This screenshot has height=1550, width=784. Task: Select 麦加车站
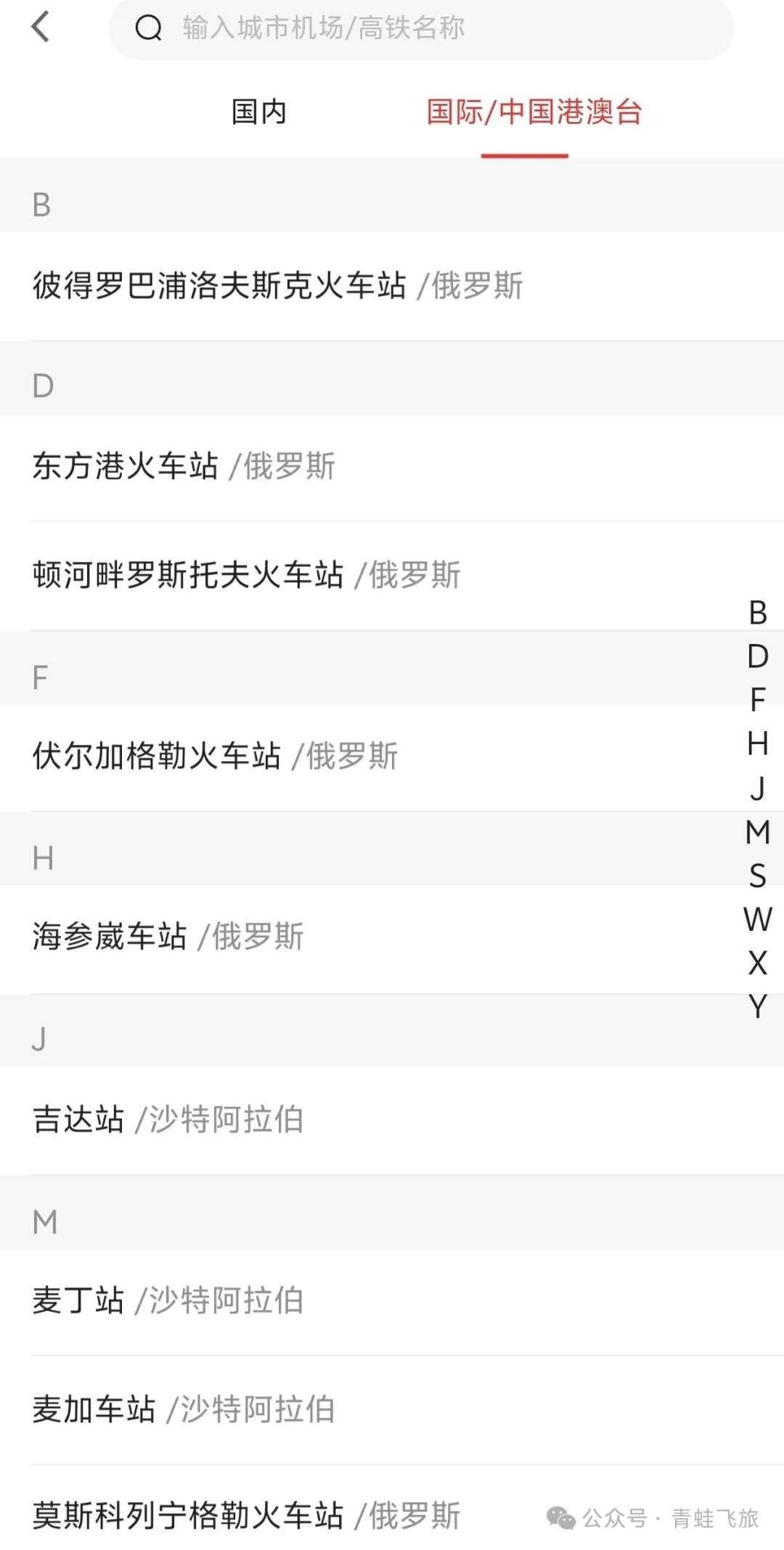coord(392,1410)
